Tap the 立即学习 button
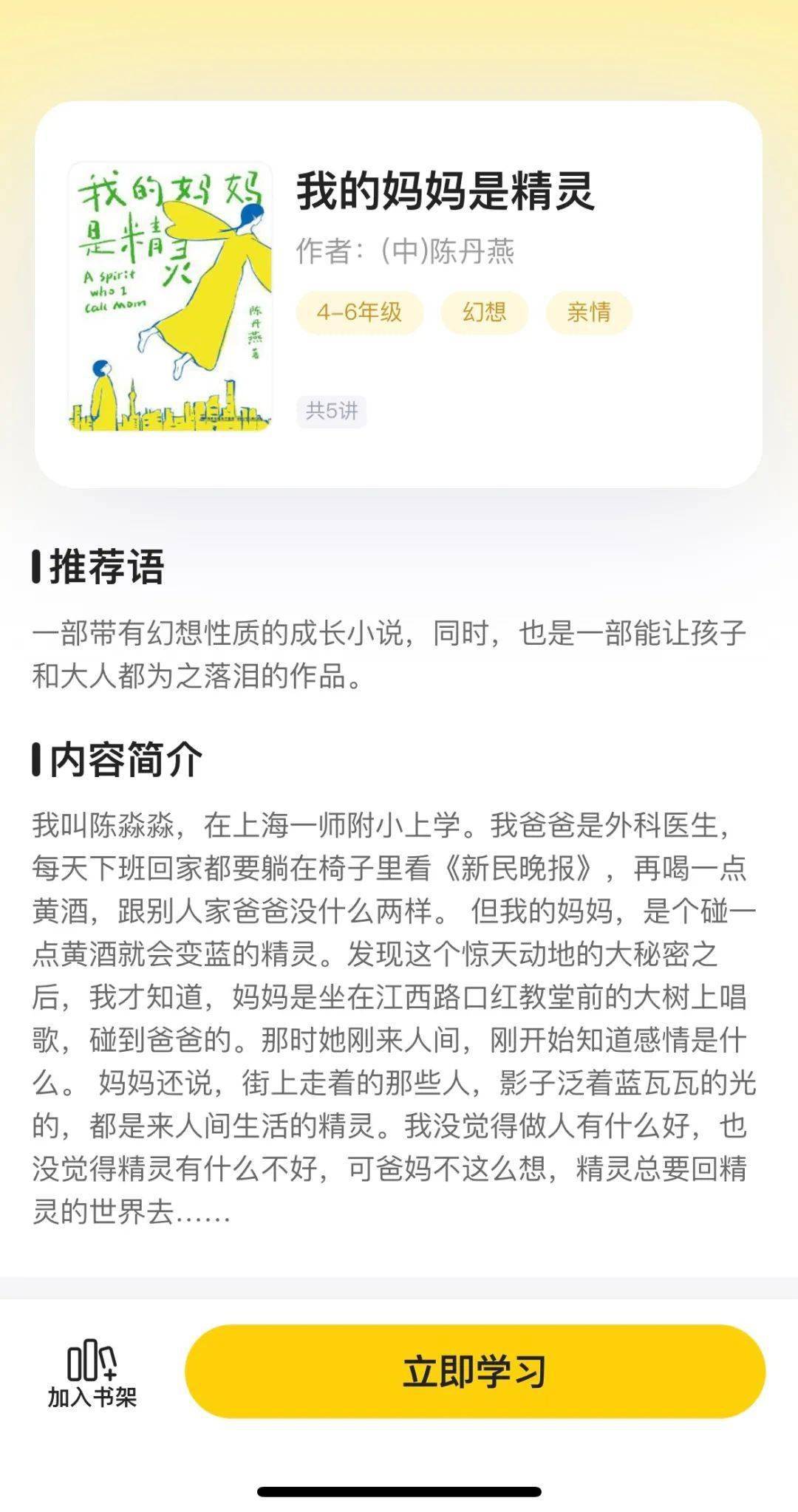798x1512 pixels. tap(475, 1371)
